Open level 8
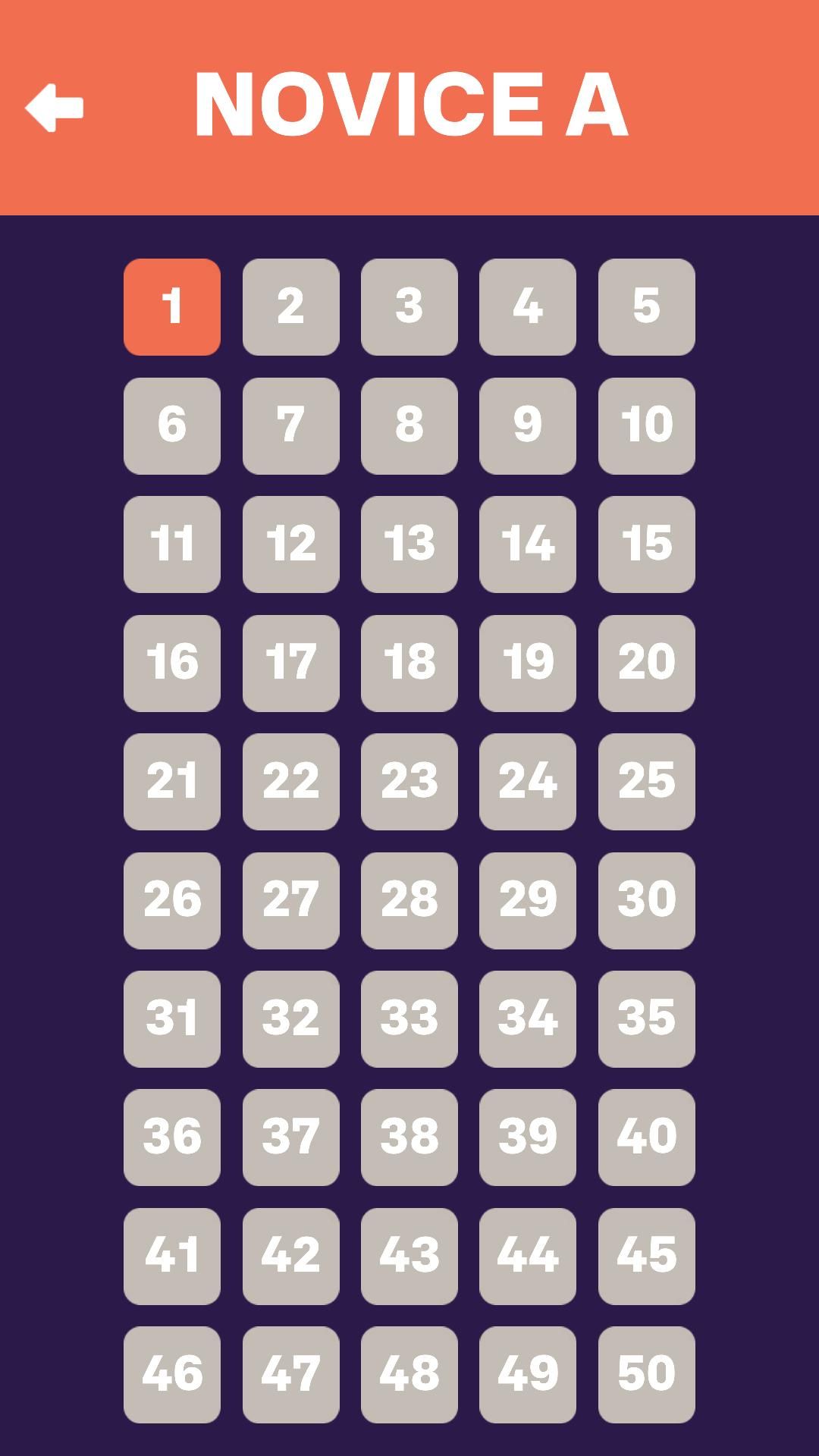The height and width of the screenshot is (1456, 819). [x=409, y=425]
